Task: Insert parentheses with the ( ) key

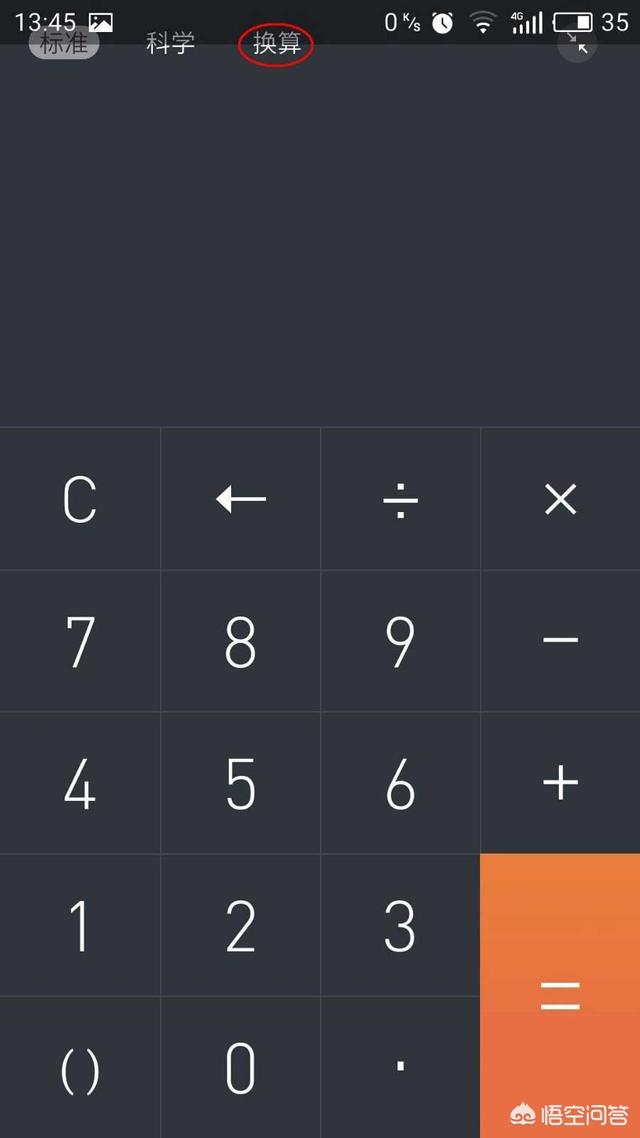Action: [x=80, y=1068]
